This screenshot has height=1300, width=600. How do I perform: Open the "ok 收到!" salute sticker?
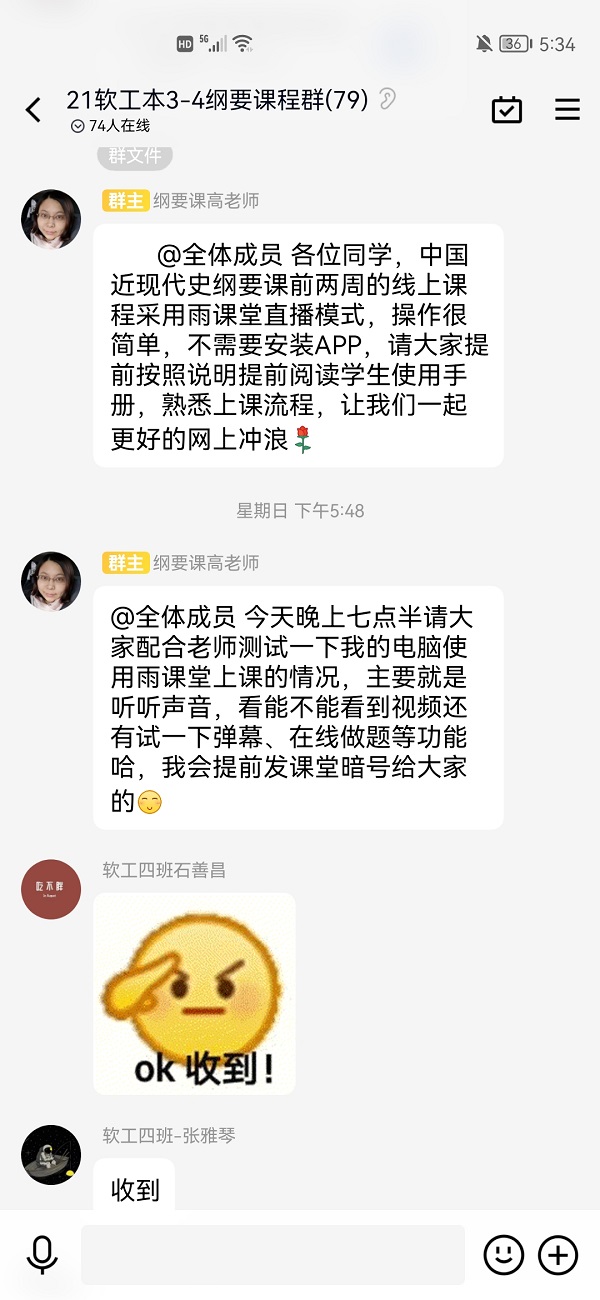tap(195, 993)
